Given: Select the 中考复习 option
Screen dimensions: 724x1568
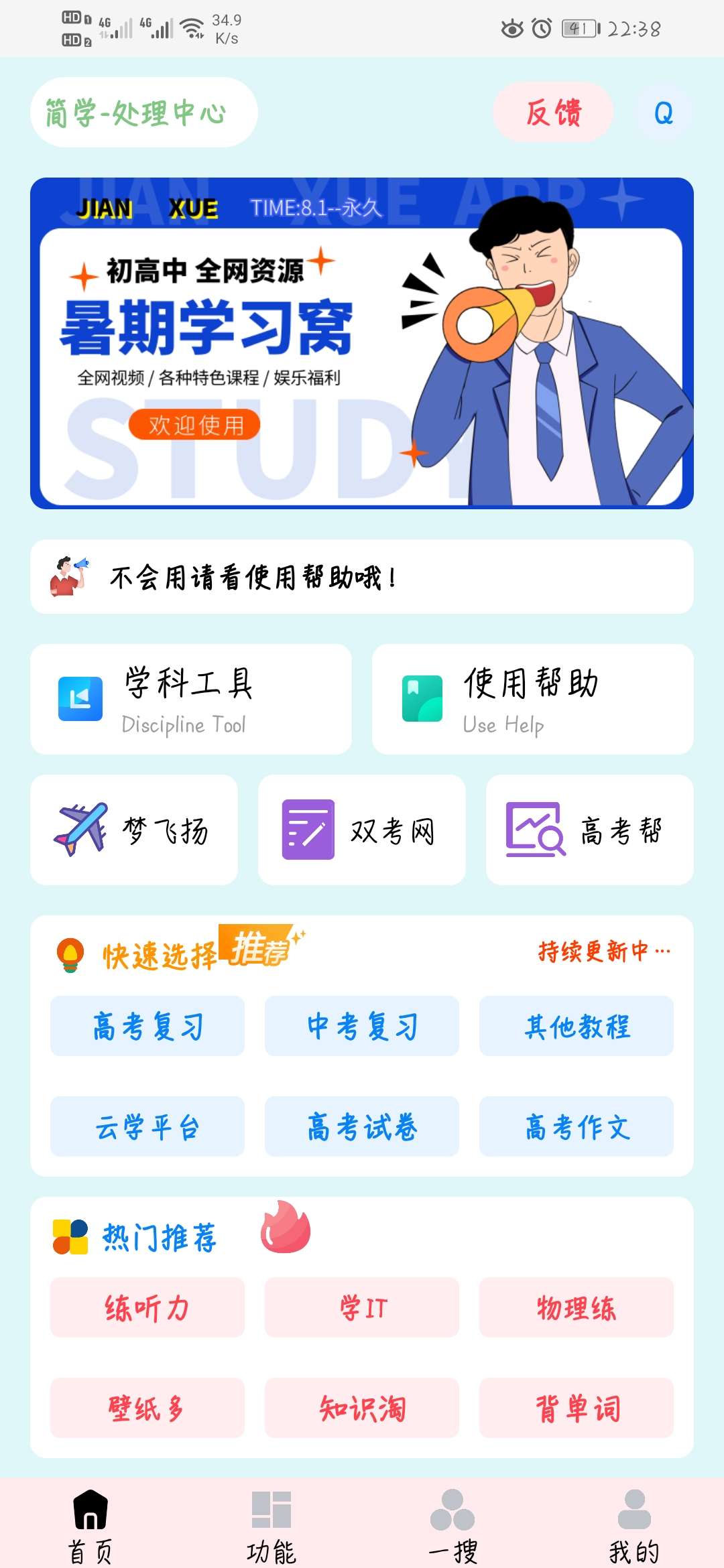Looking at the screenshot, I should coord(362,1026).
